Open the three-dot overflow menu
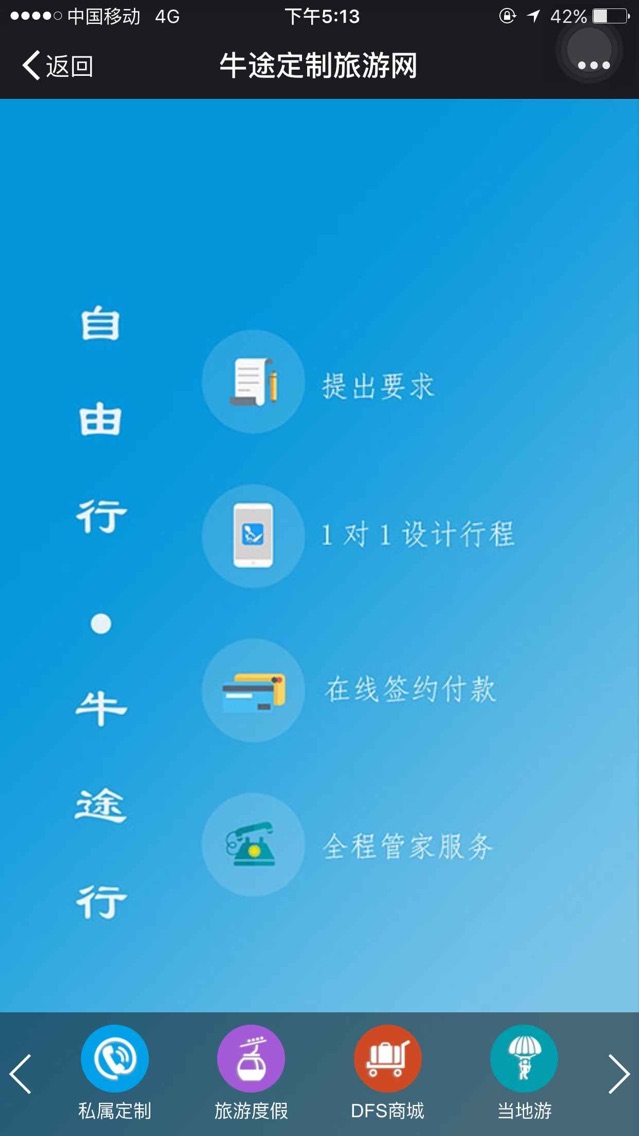Viewport: 639px width, 1136px height. click(593, 65)
